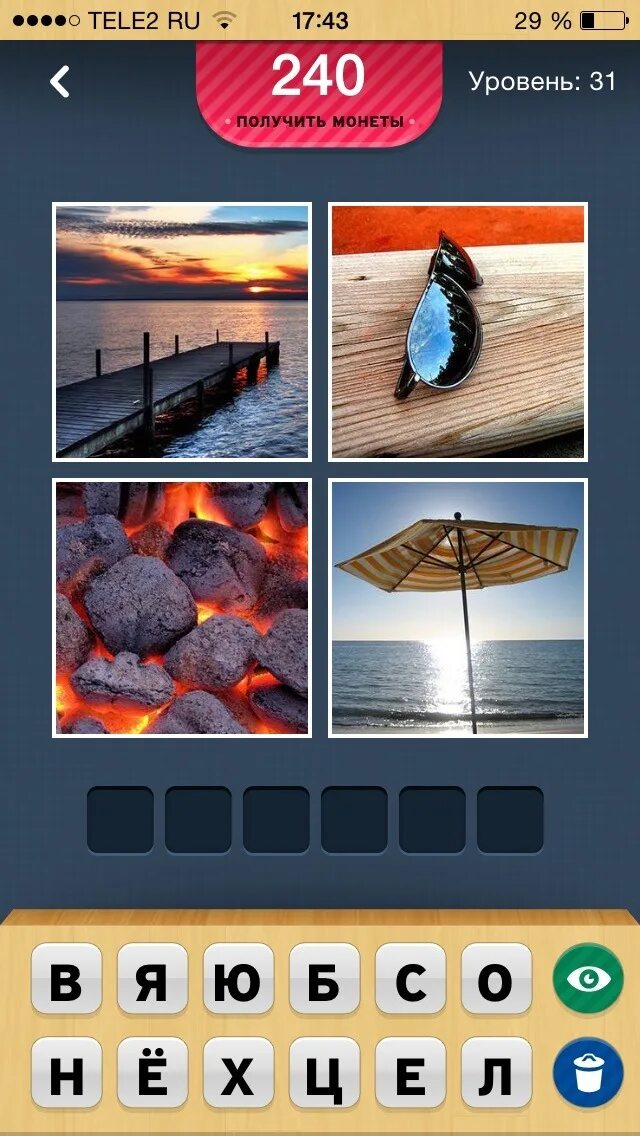Screen dimensions: 640x1136
Task: Choose the letter Х tile
Action: pos(239,1074)
